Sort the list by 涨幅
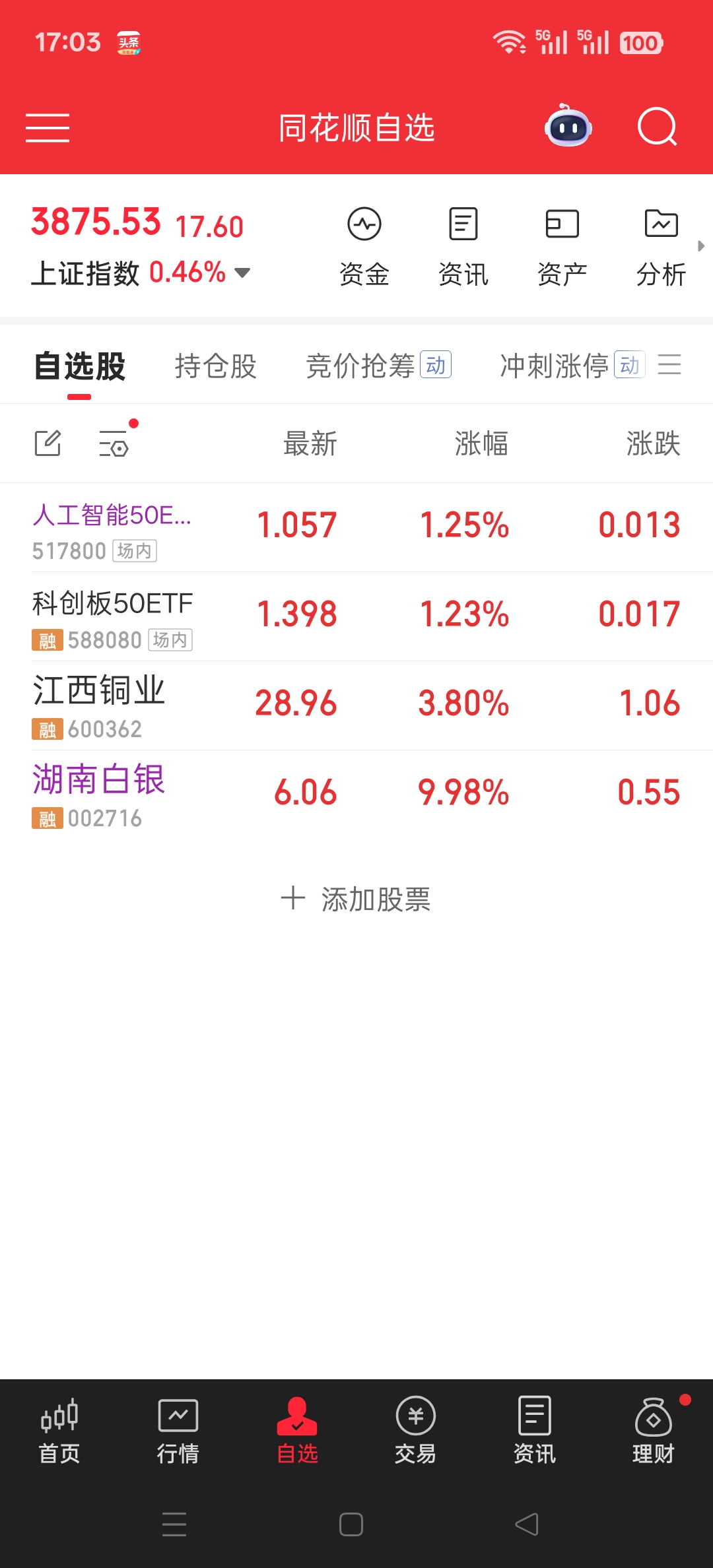The width and height of the screenshot is (713, 1568). (481, 443)
